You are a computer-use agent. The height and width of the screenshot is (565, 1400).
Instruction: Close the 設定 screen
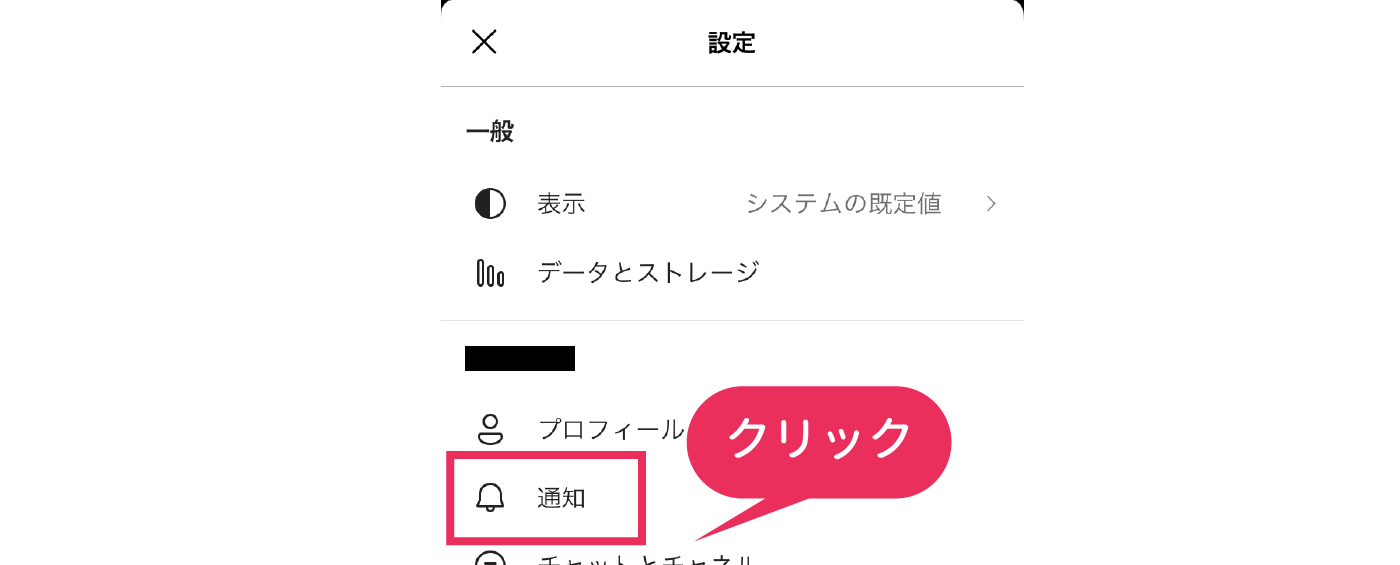click(484, 42)
